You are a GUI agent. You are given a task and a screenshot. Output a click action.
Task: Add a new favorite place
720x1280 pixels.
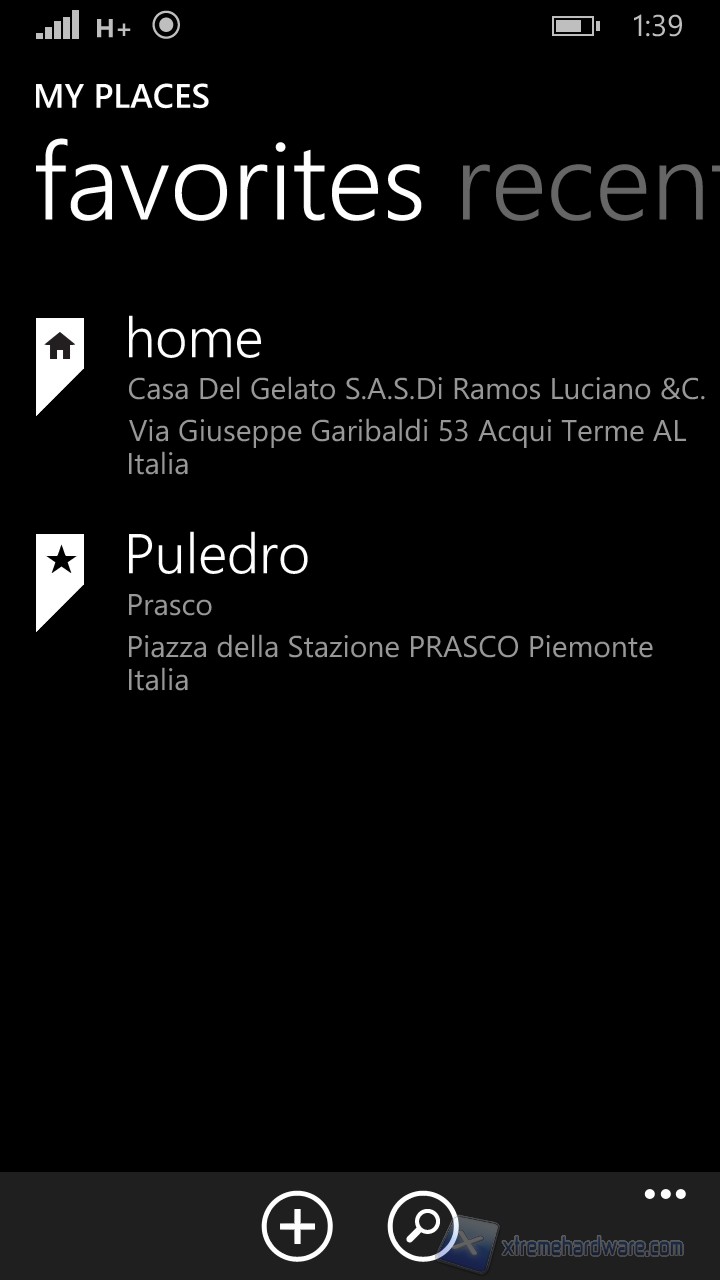coord(297,1226)
